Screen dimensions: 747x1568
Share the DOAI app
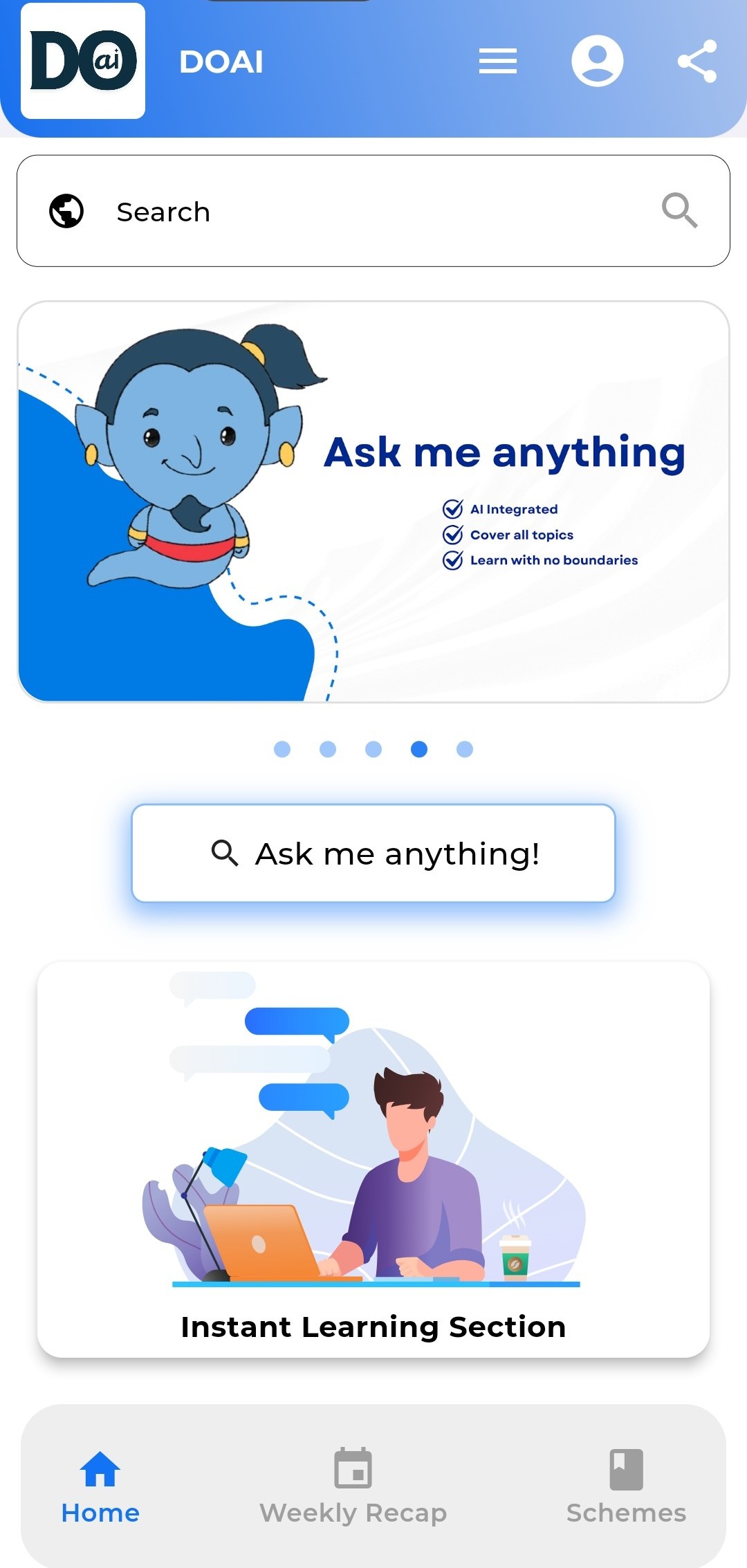click(x=697, y=61)
